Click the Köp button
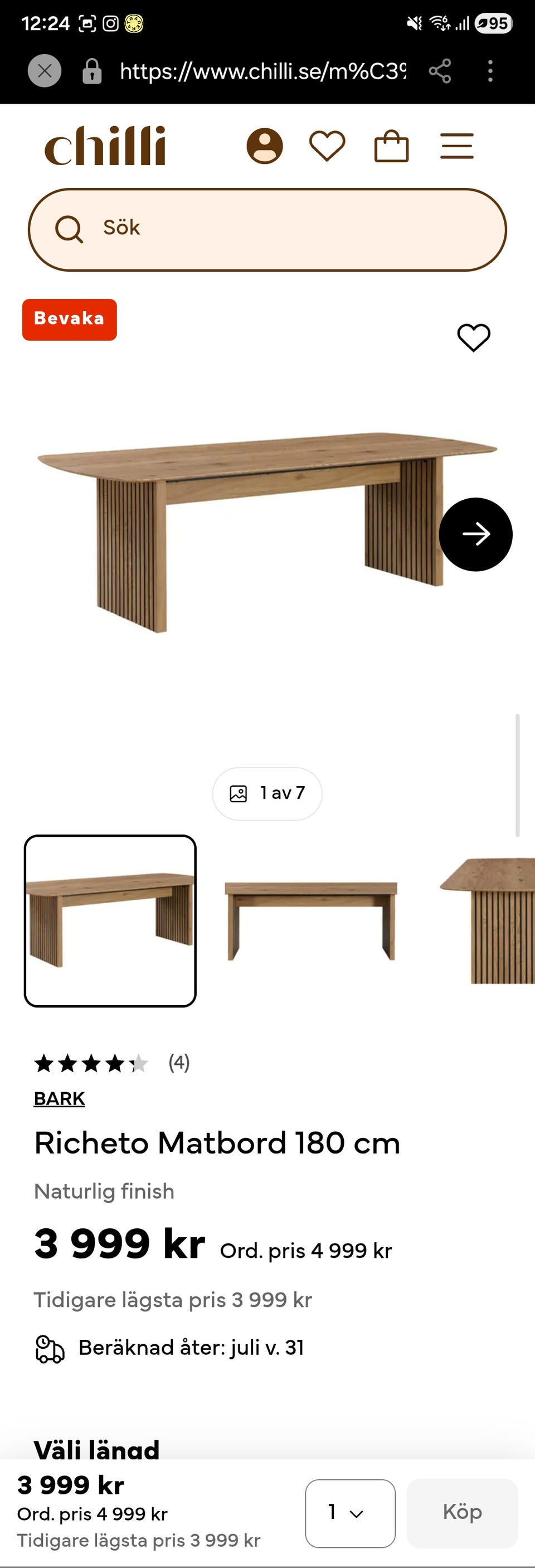This screenshot has width=535, height=1568. [x=462, y=1512]
